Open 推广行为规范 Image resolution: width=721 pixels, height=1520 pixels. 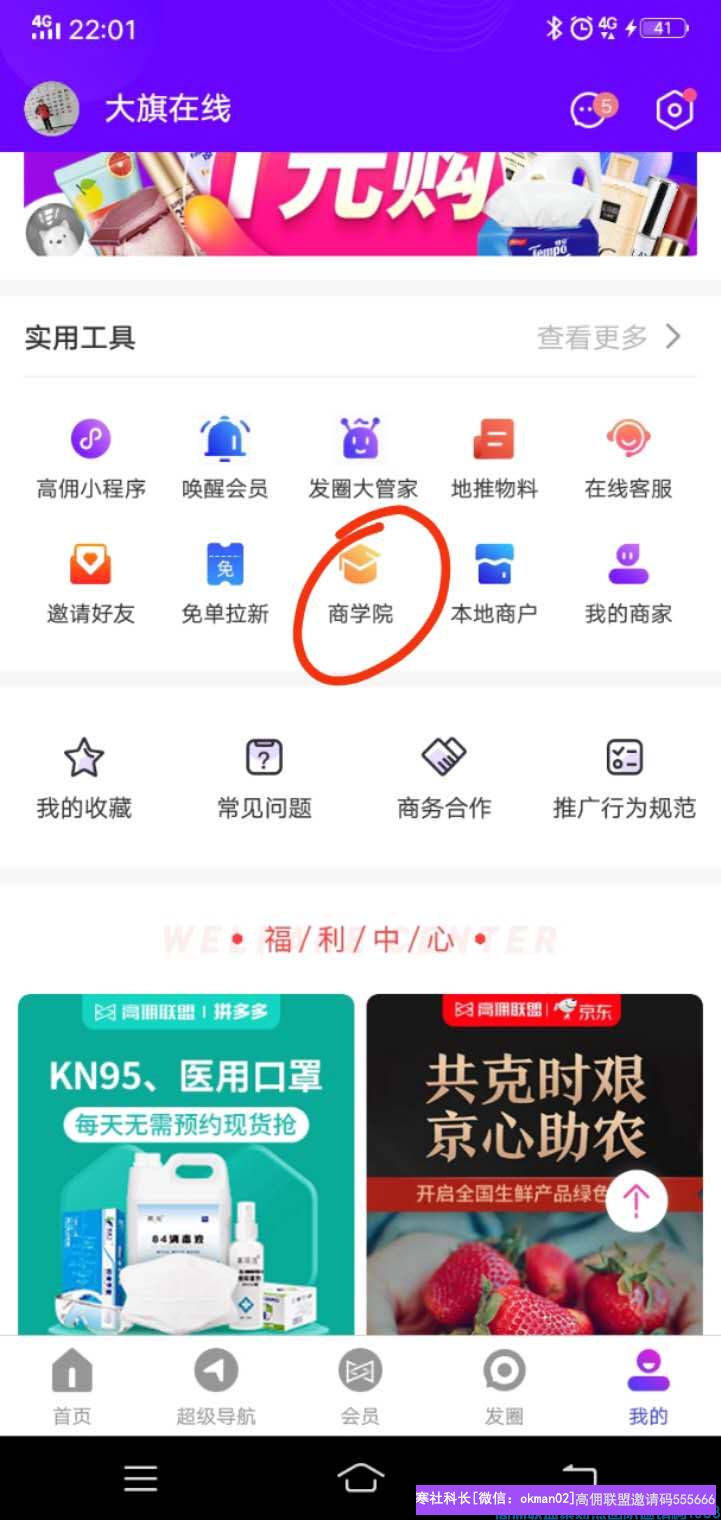624,778
